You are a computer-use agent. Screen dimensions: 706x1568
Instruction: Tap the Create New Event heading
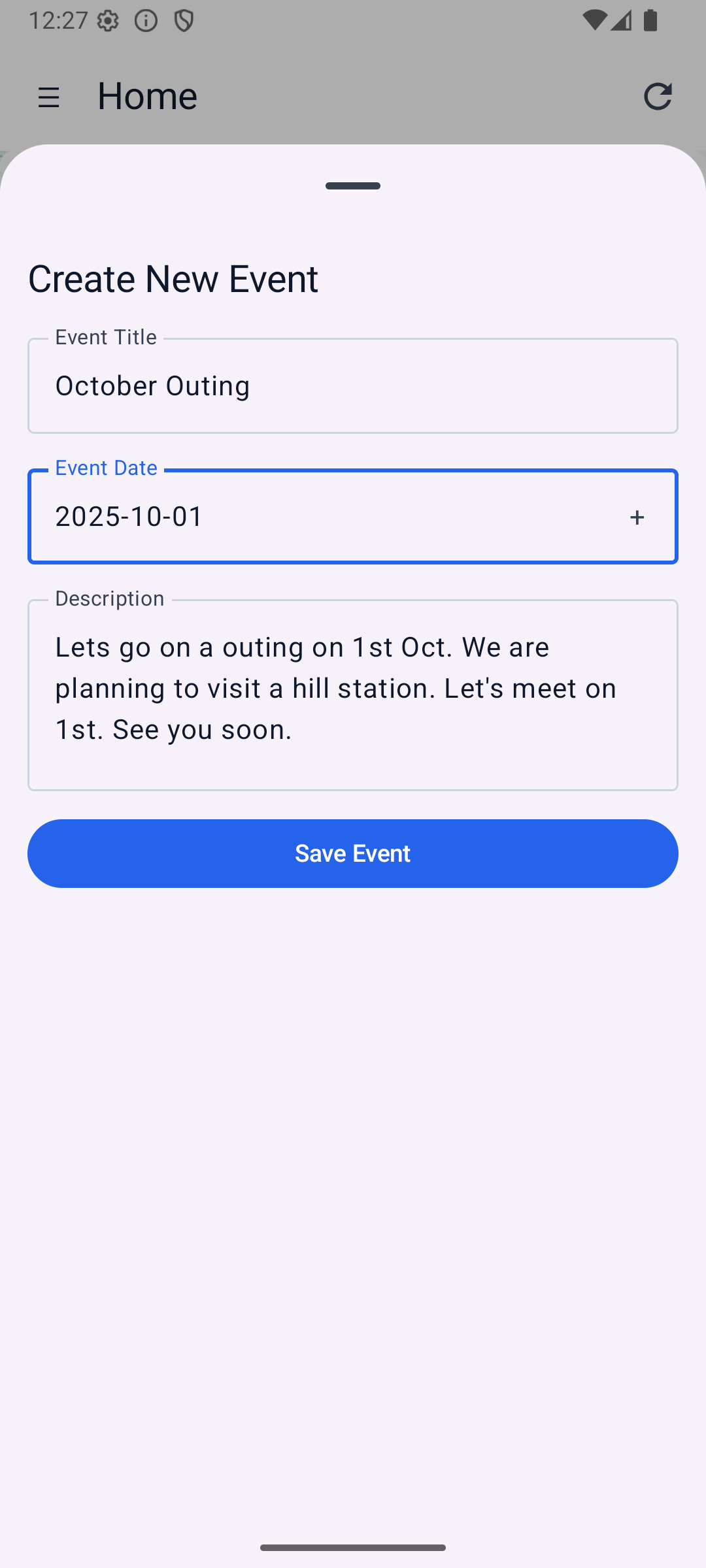click(x=173, y=278)
